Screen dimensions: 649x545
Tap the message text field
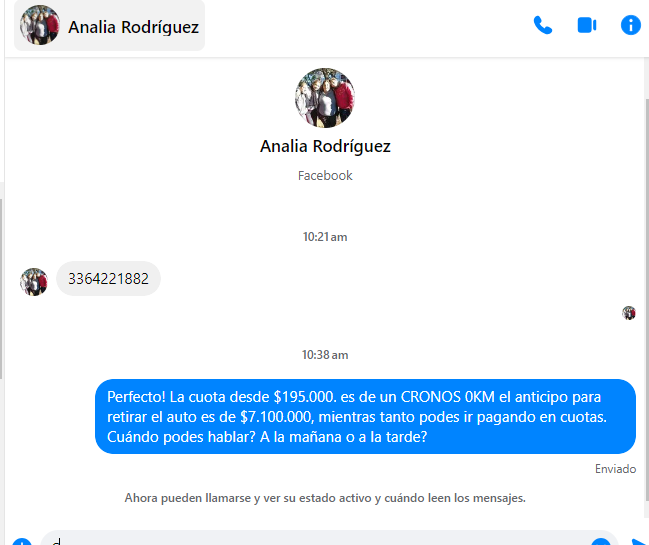click(320, 541)
